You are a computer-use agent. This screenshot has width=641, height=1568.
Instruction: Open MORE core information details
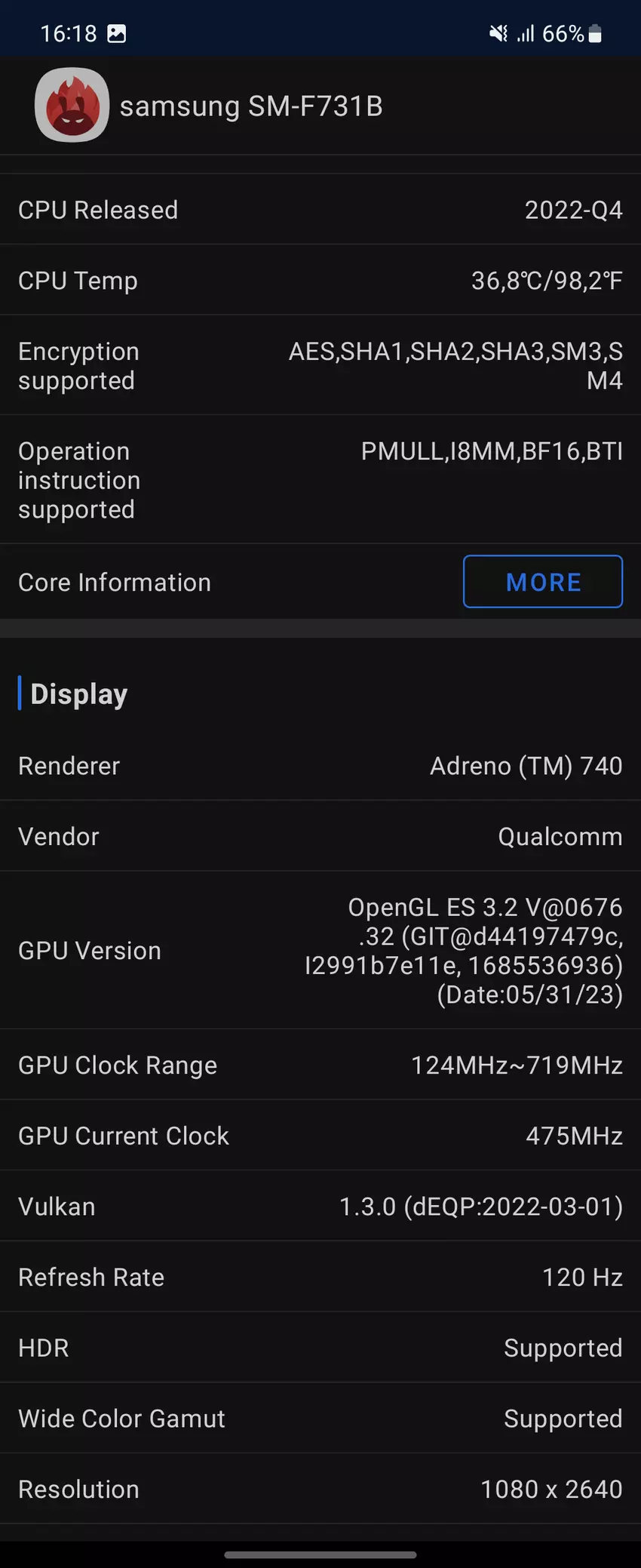coord(542,582)
